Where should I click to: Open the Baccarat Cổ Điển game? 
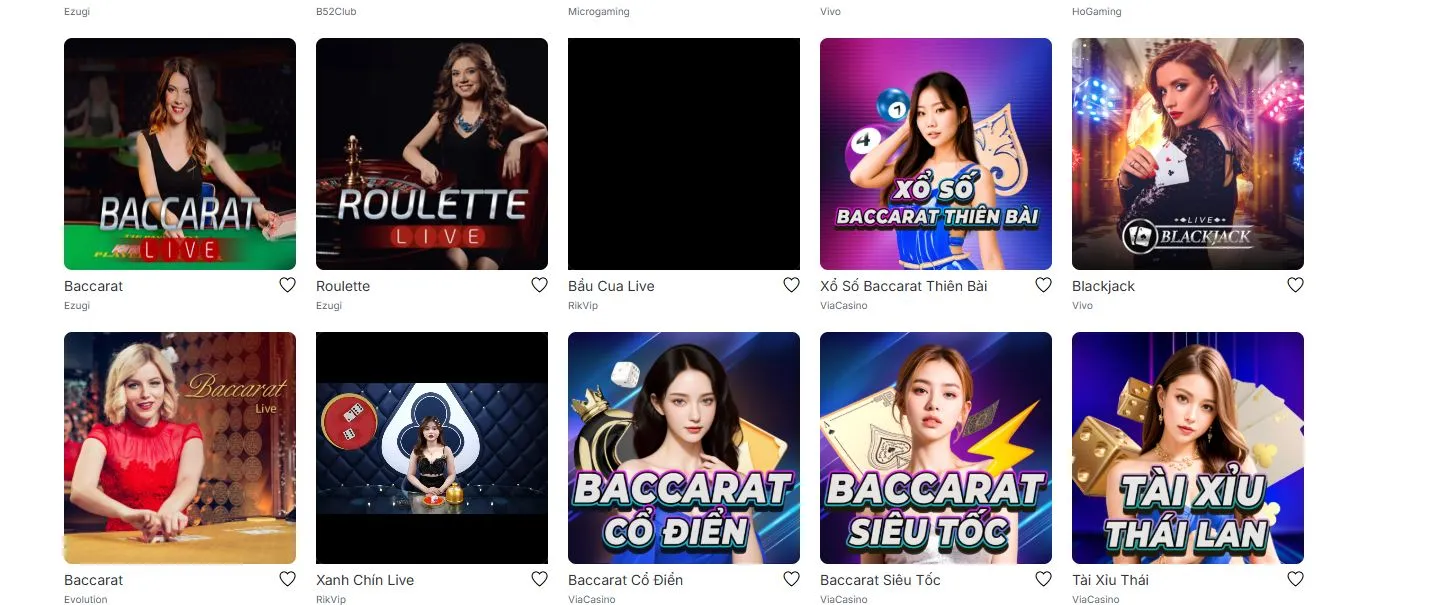point(684,448)
